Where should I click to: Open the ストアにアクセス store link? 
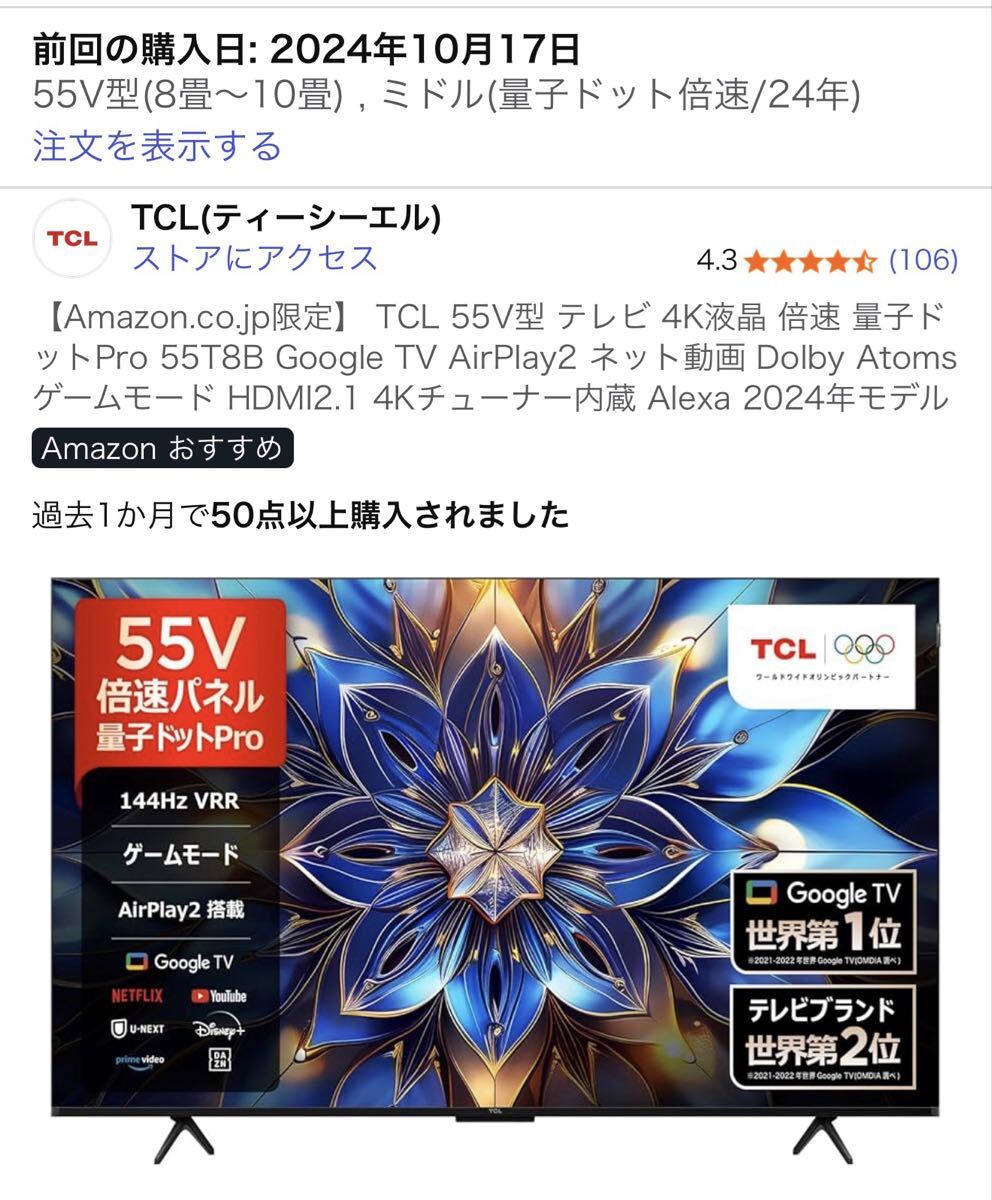point(255,258)
